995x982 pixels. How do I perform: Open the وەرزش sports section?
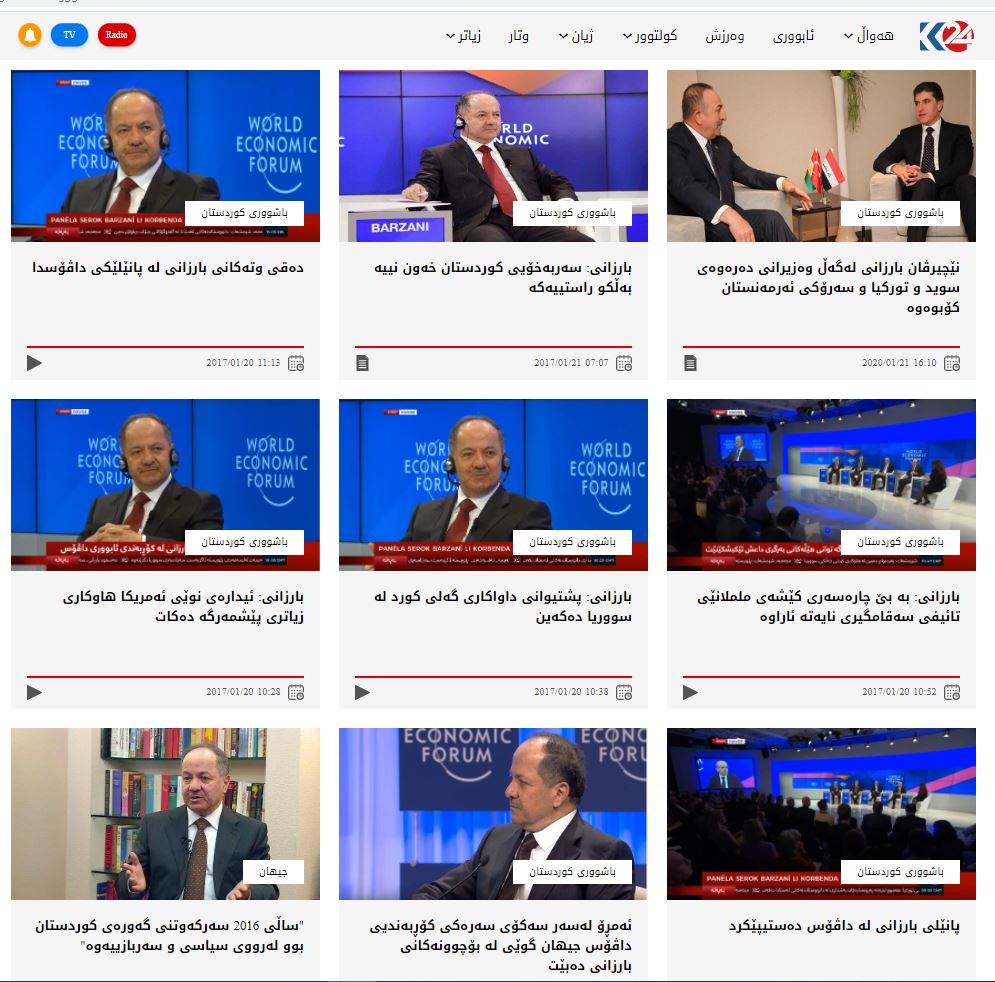click(x=725, y=36)
